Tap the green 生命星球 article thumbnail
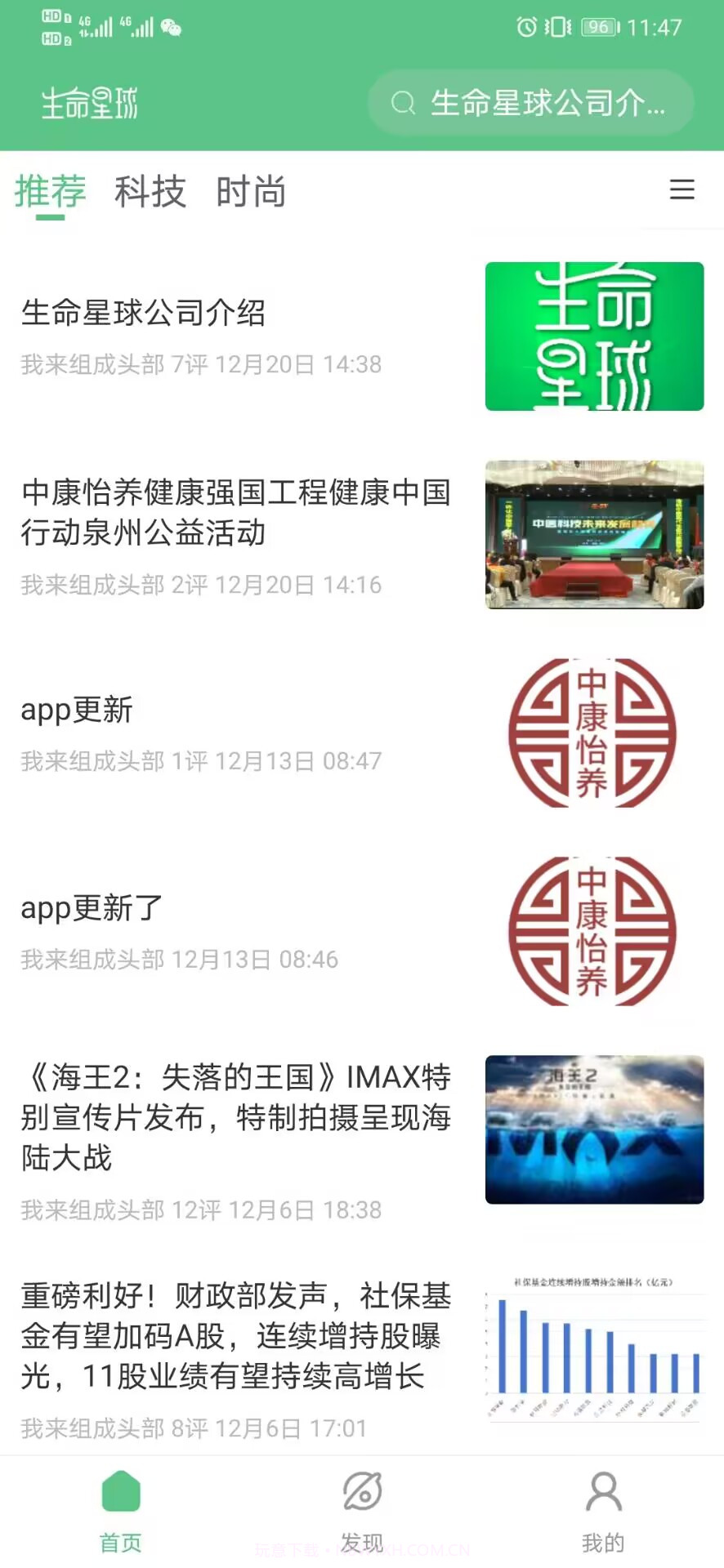Screen dimensions: 724x1568 pos(594,336)
